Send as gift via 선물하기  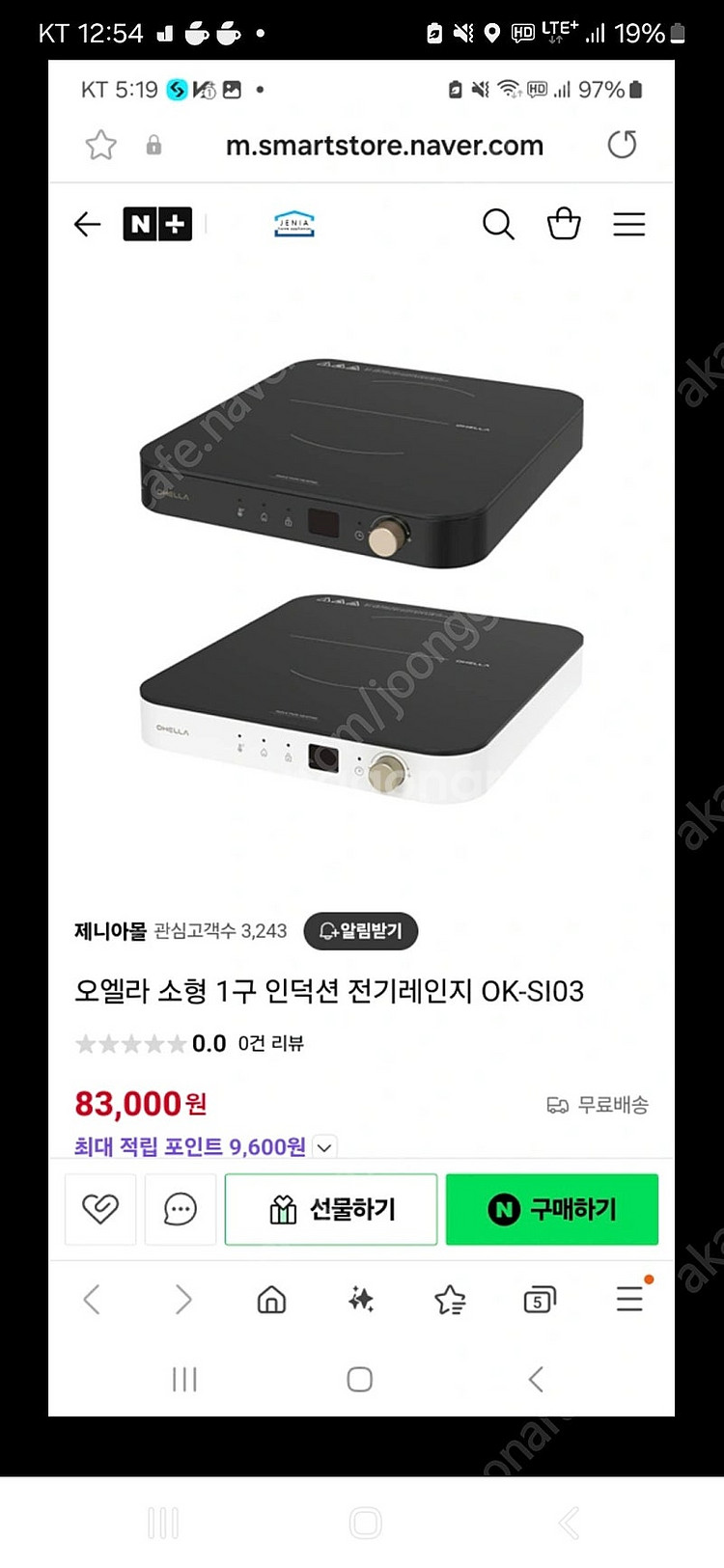[331, 1209]
